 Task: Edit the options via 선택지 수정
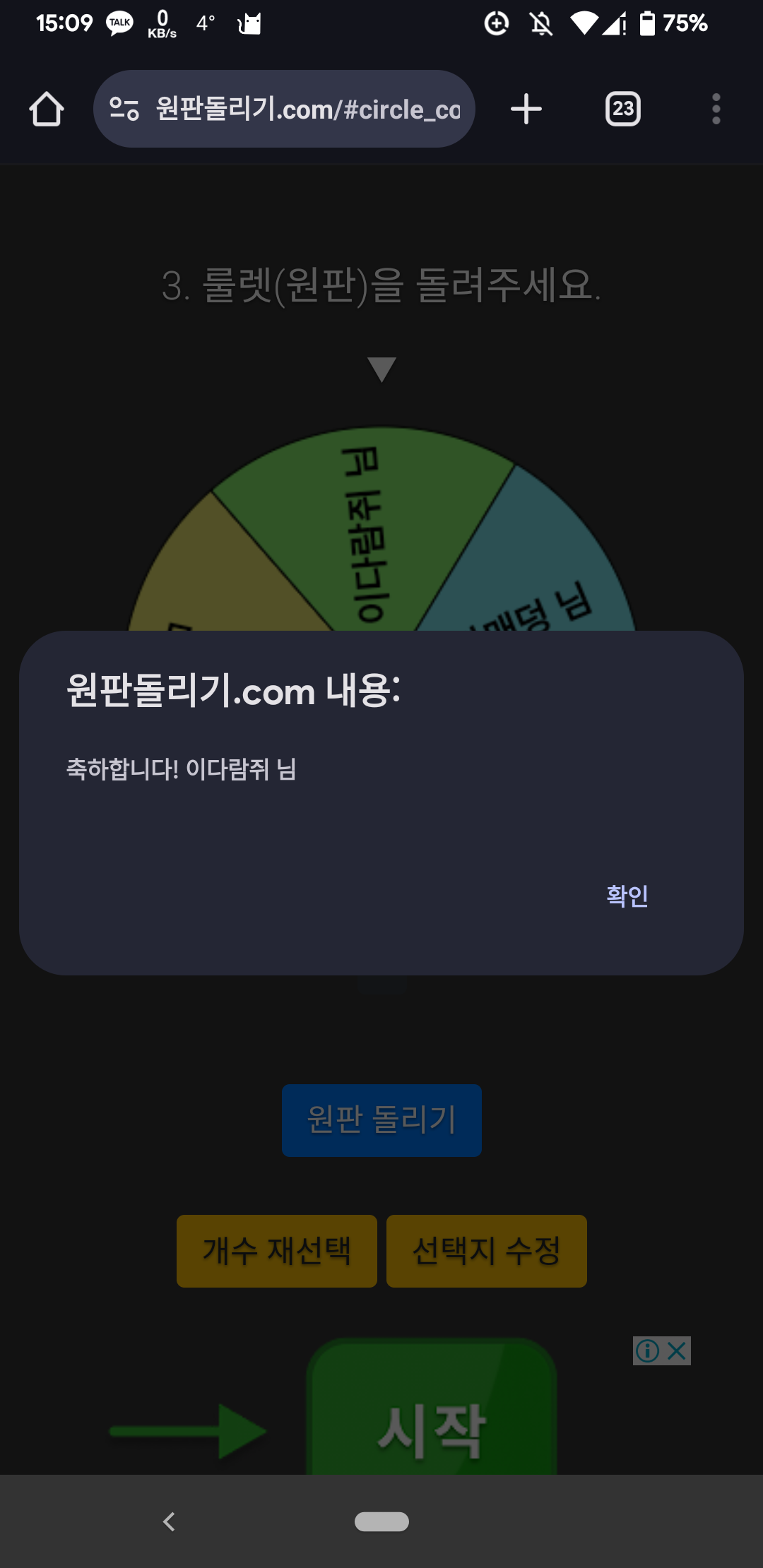click(487, 1251)
